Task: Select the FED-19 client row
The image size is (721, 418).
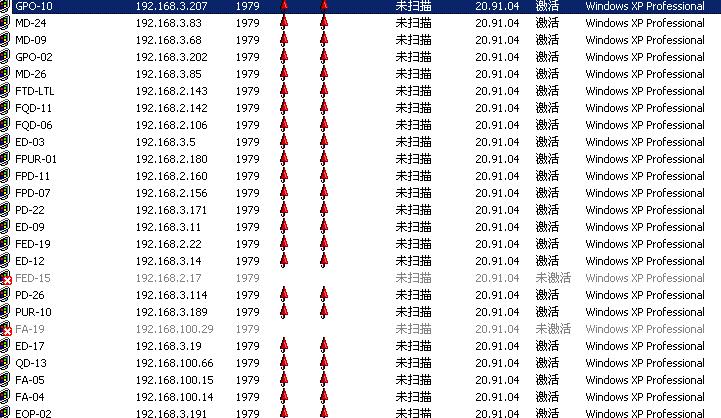Action: point(33,244)
